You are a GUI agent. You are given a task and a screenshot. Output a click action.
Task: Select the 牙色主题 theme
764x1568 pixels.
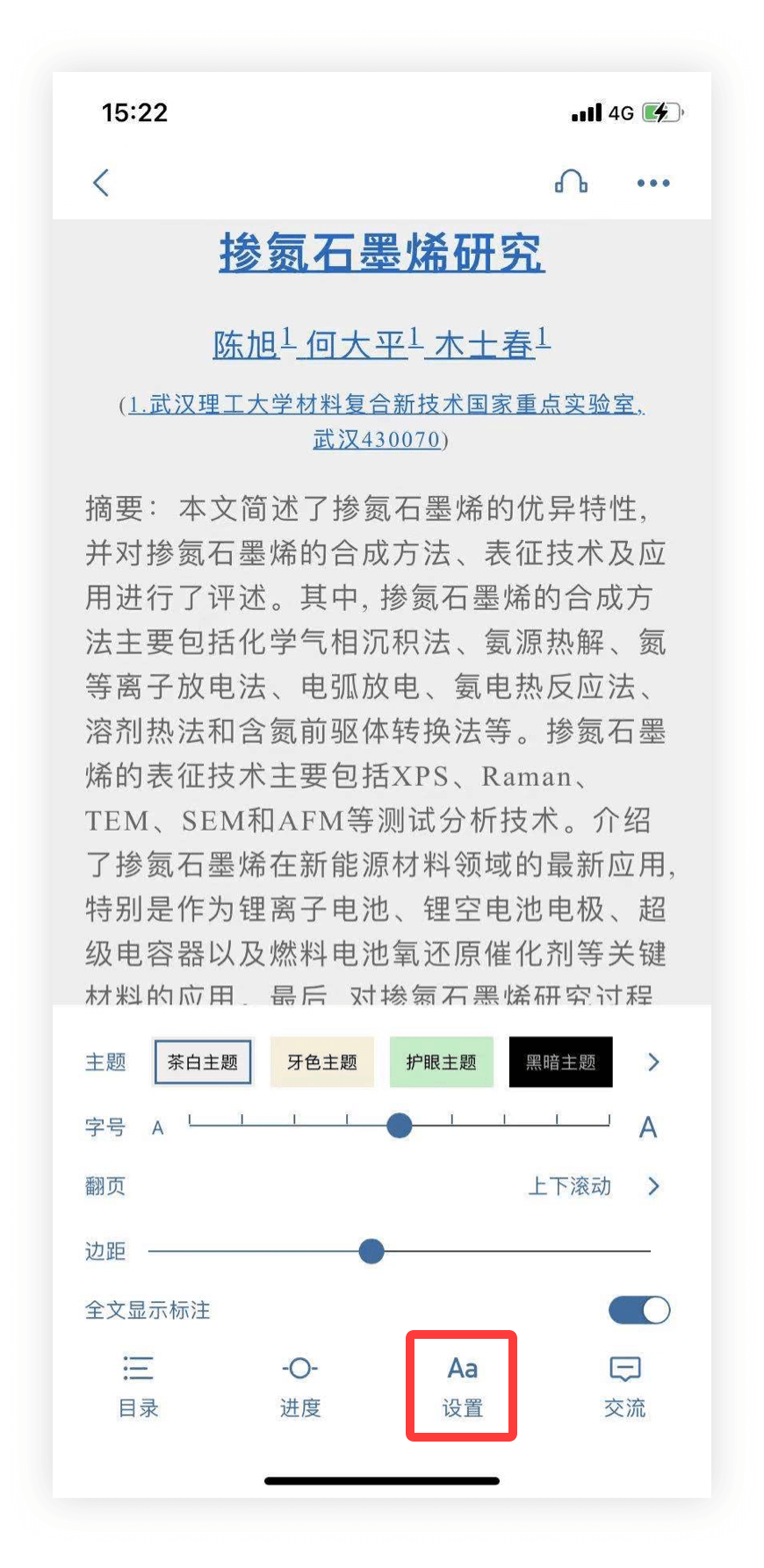pyautogui.click(x=322, y=1062)
